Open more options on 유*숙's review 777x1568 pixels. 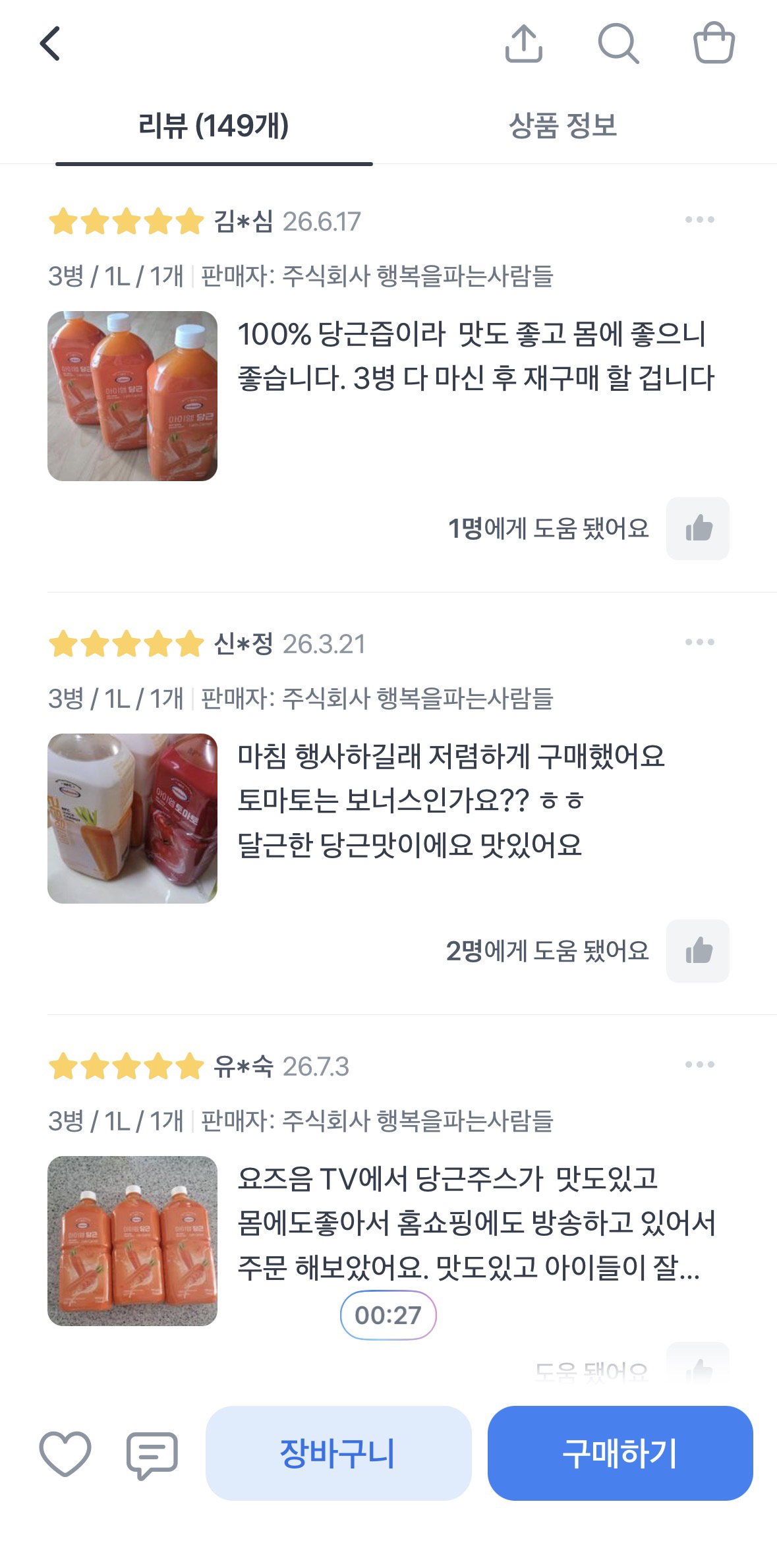[x=699, y=1064]
